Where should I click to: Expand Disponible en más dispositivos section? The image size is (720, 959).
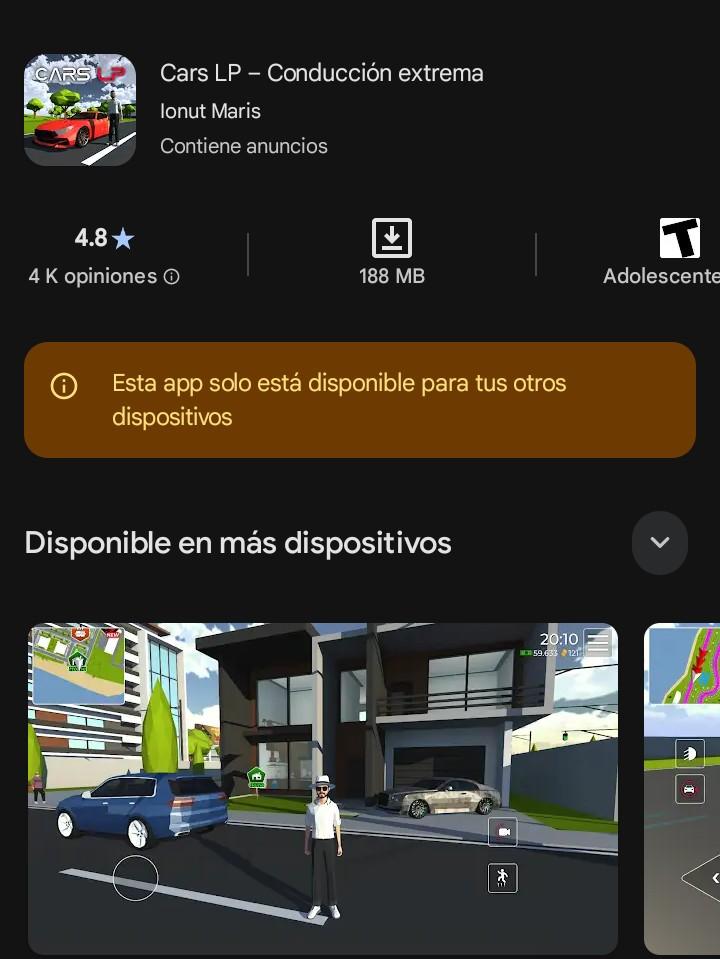point(659,543)
